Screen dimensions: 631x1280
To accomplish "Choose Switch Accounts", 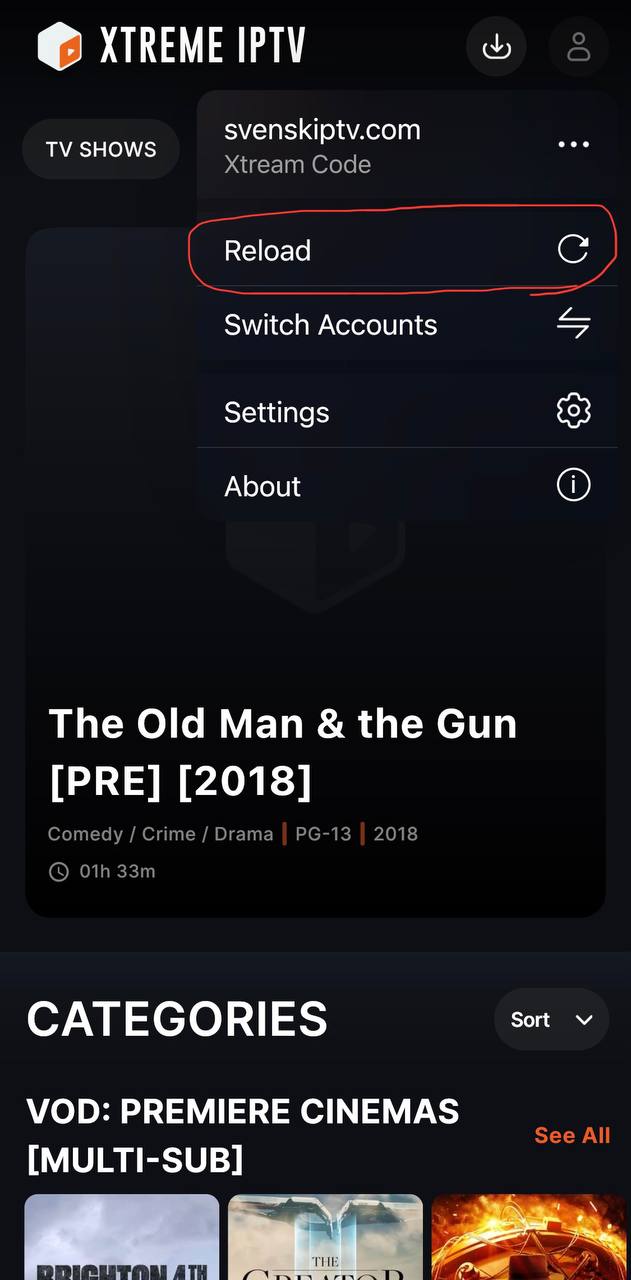I will coord(406,325).
